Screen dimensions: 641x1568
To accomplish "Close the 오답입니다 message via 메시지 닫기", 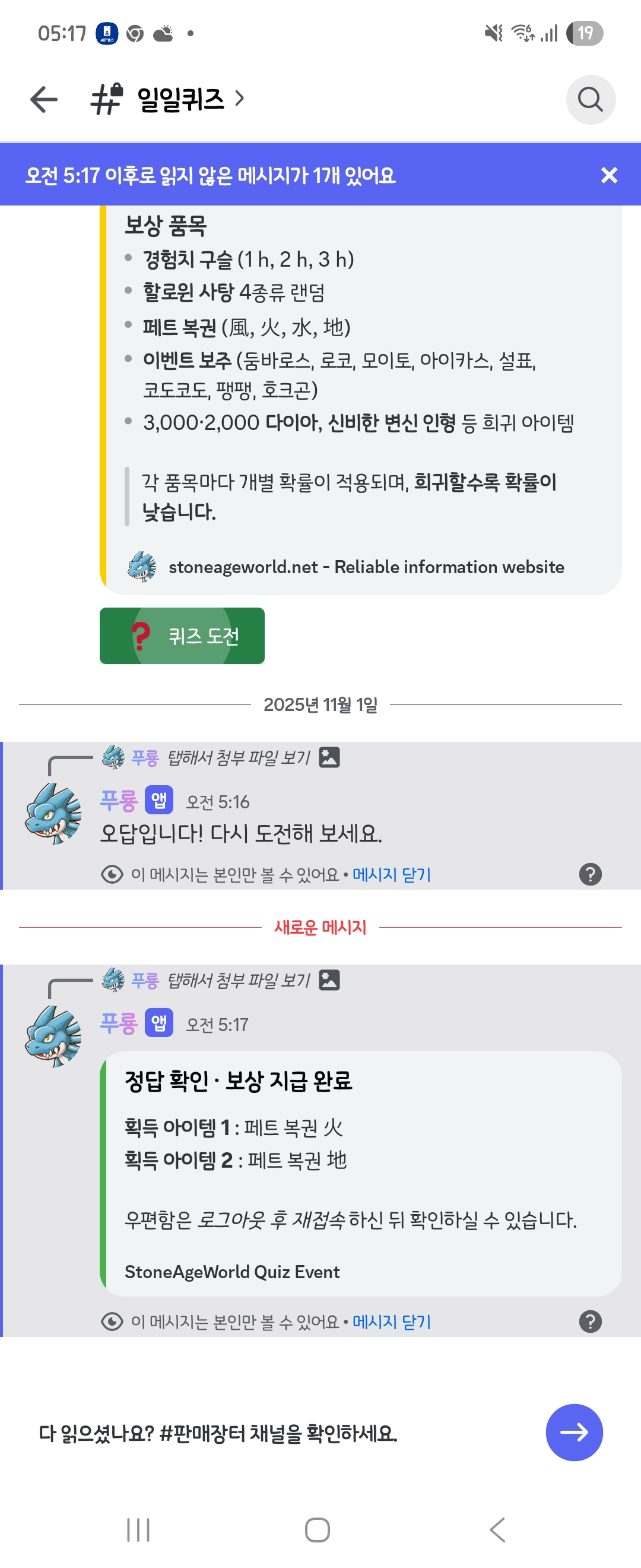I will click(392, 875).
